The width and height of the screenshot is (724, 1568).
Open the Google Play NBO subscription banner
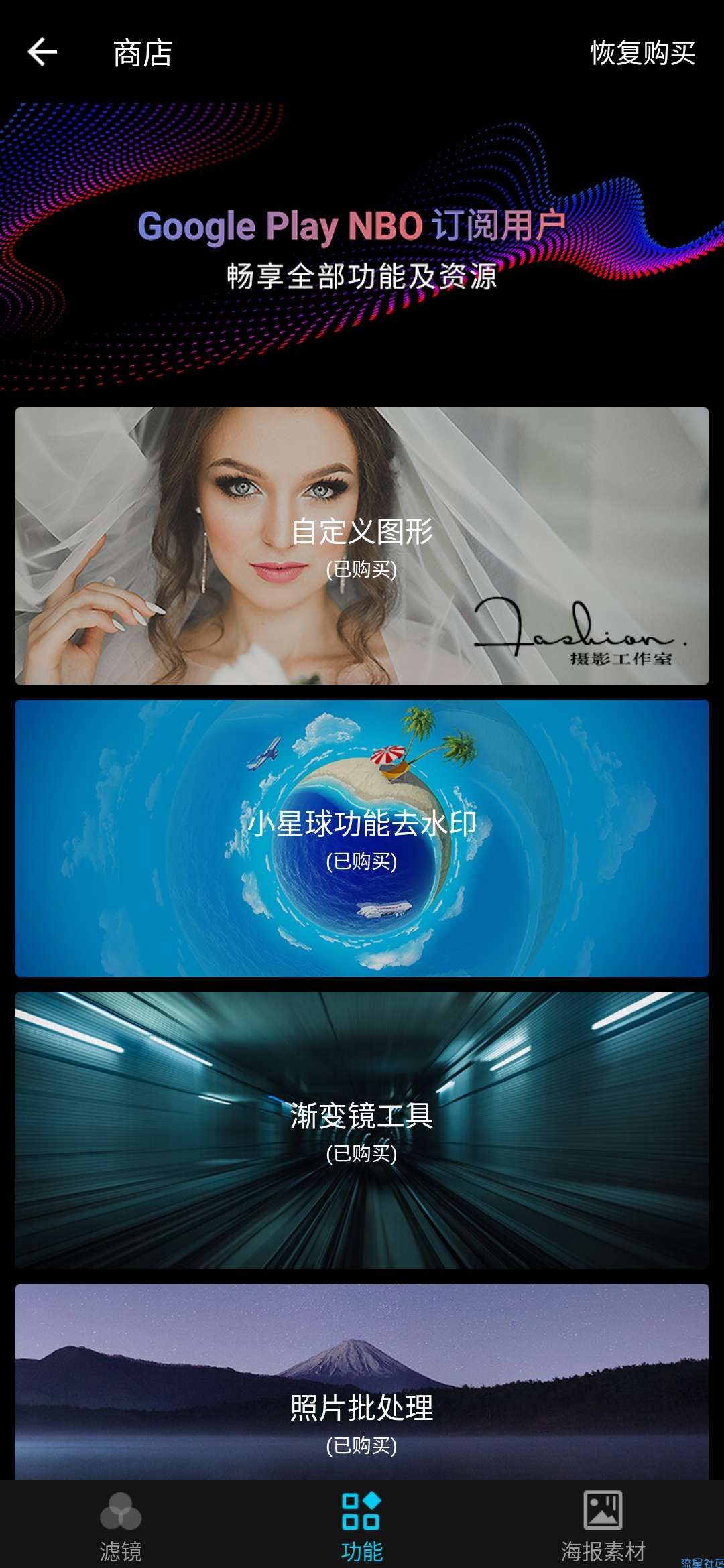[x=362, y=249]
